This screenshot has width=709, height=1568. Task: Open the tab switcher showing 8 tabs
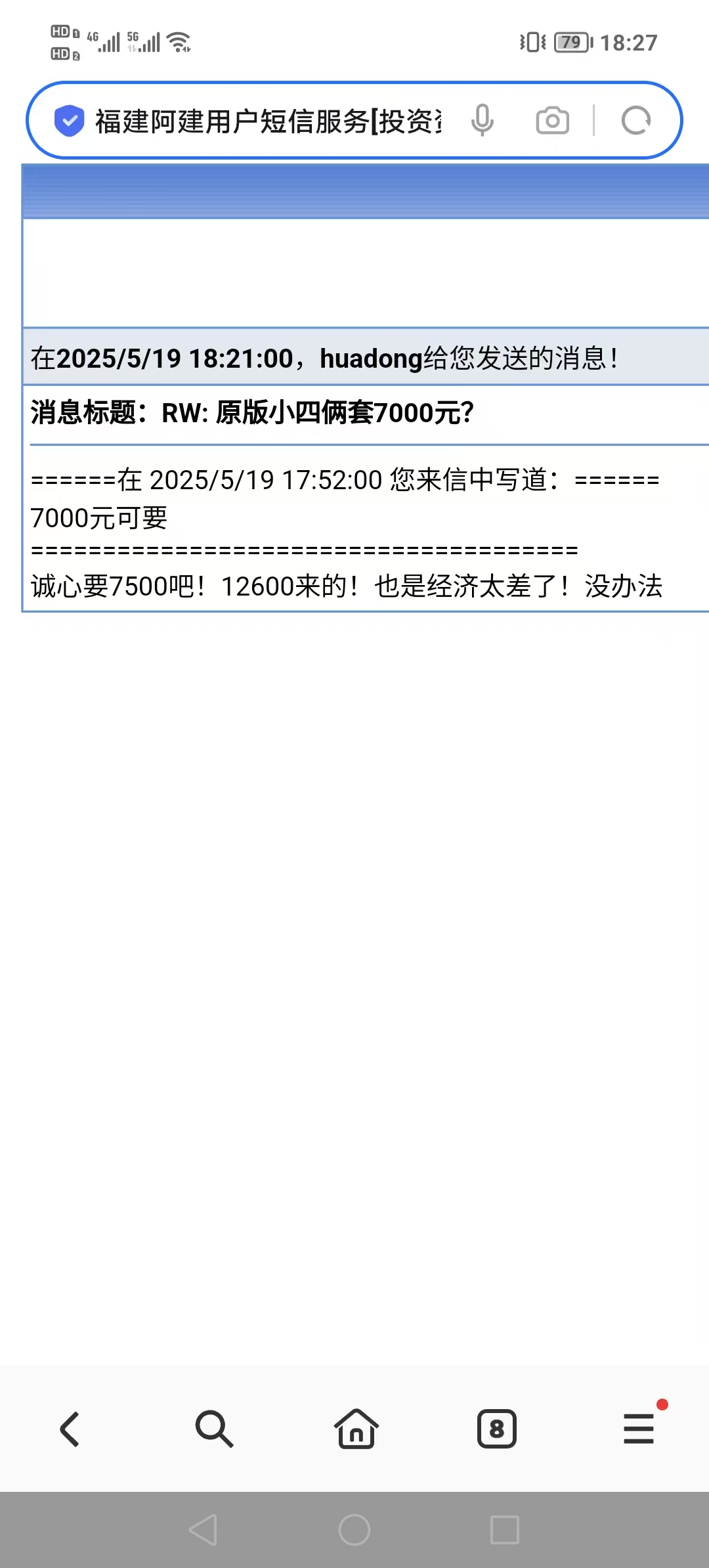pyautogui.click(x=497, y=1429)
